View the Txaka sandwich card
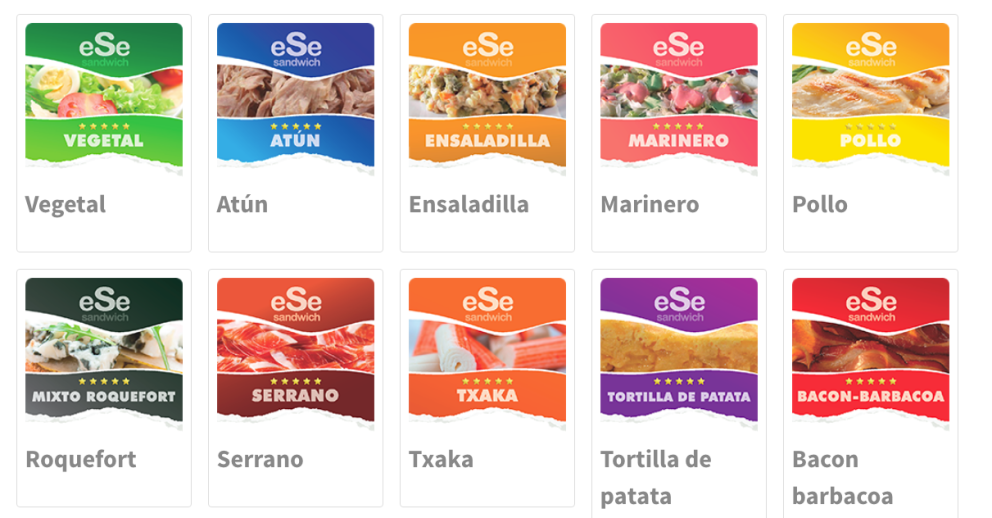This screenshot has height=518, width=992. tap(487, 355)
